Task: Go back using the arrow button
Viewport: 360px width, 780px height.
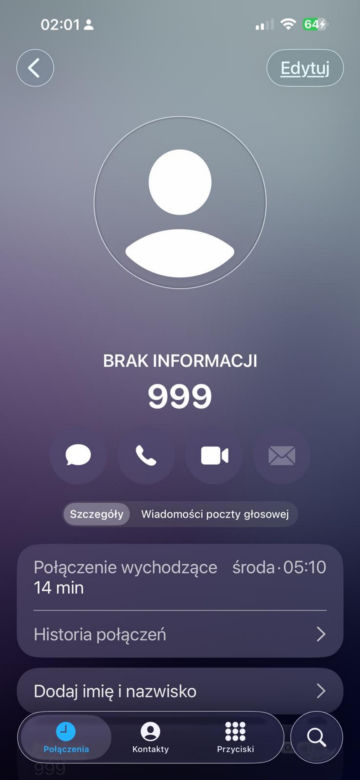Action: coord(35,68)
